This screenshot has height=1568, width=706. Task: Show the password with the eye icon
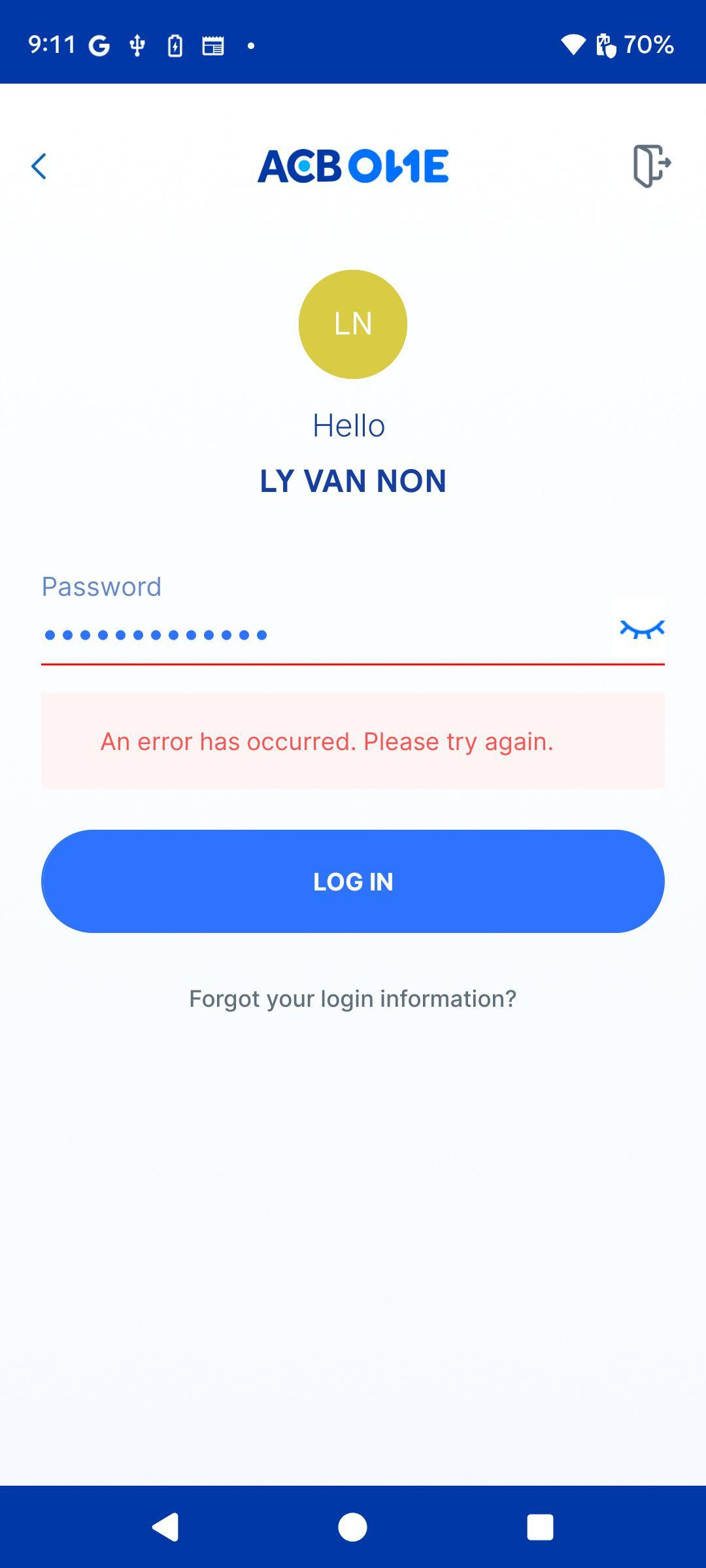coord(642,629)
